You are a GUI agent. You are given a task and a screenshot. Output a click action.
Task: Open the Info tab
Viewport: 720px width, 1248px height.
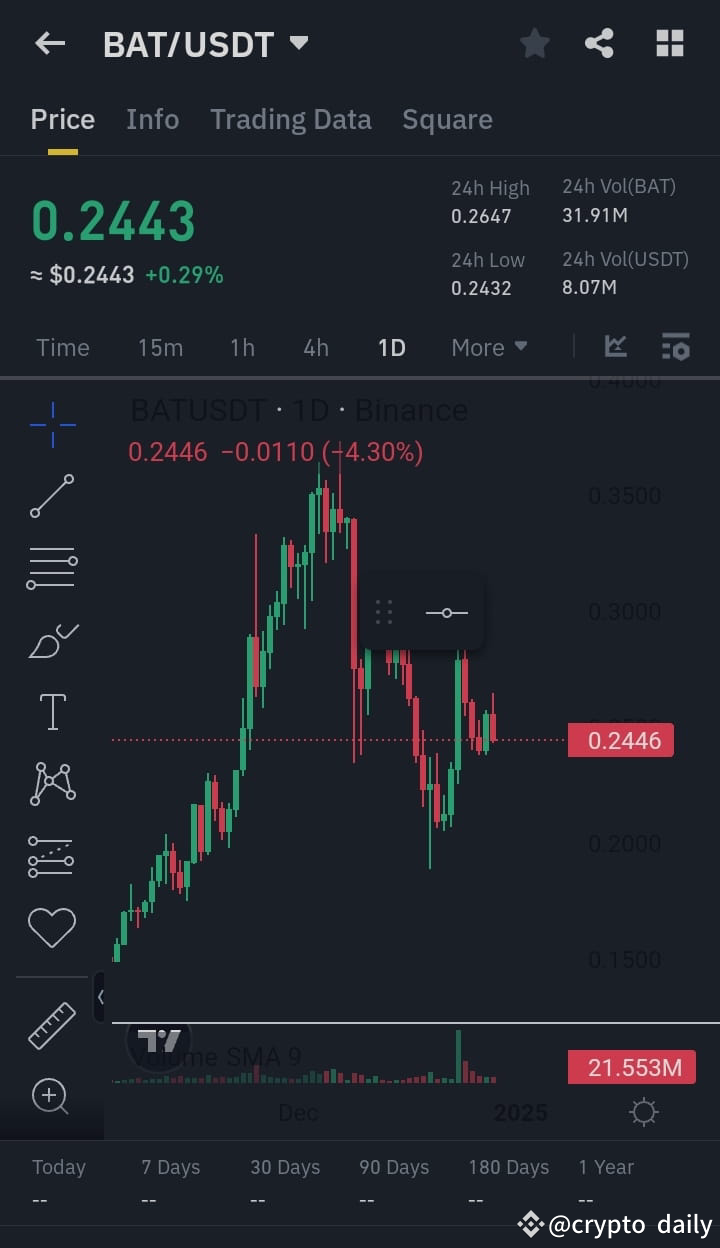[152, 119]
